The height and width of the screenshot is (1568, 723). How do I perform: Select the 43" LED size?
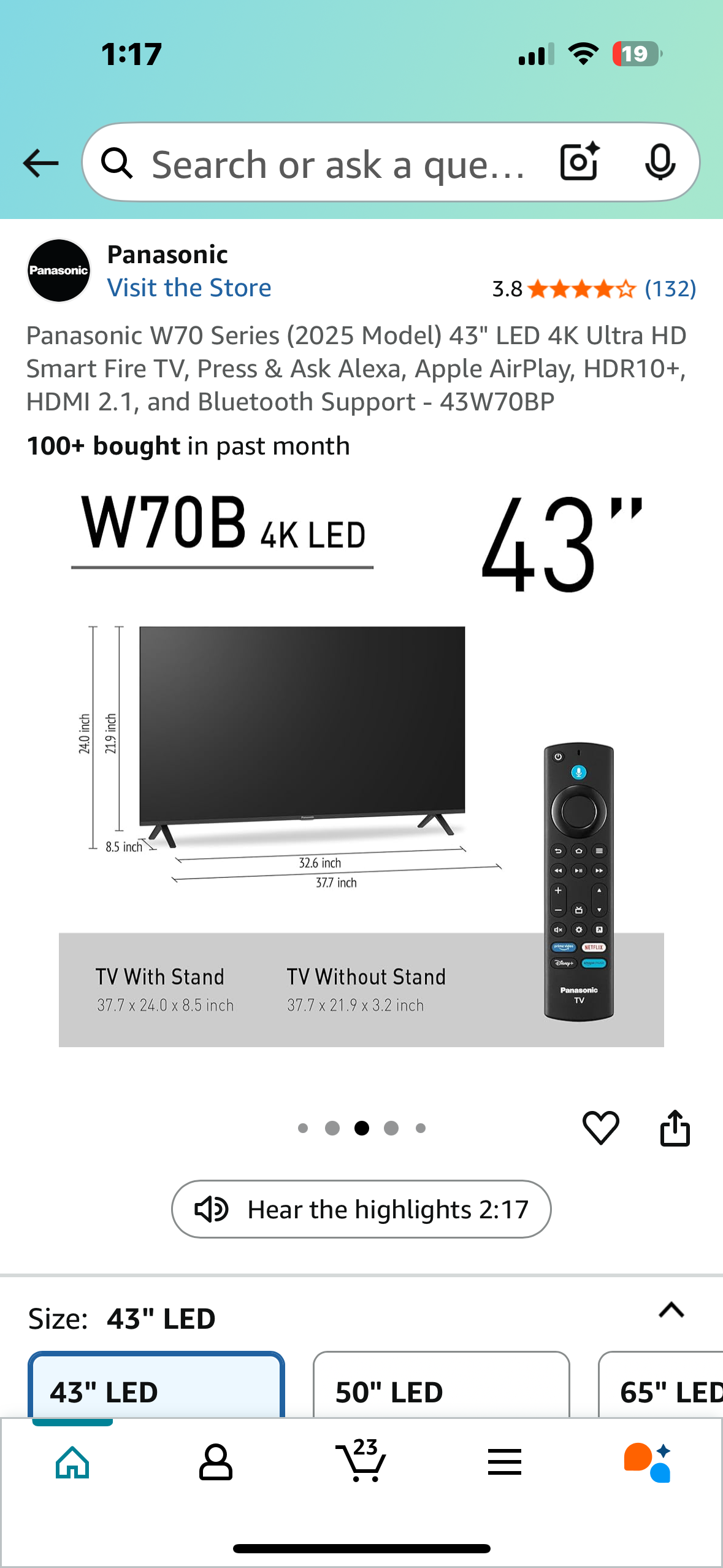(156, 1388)
